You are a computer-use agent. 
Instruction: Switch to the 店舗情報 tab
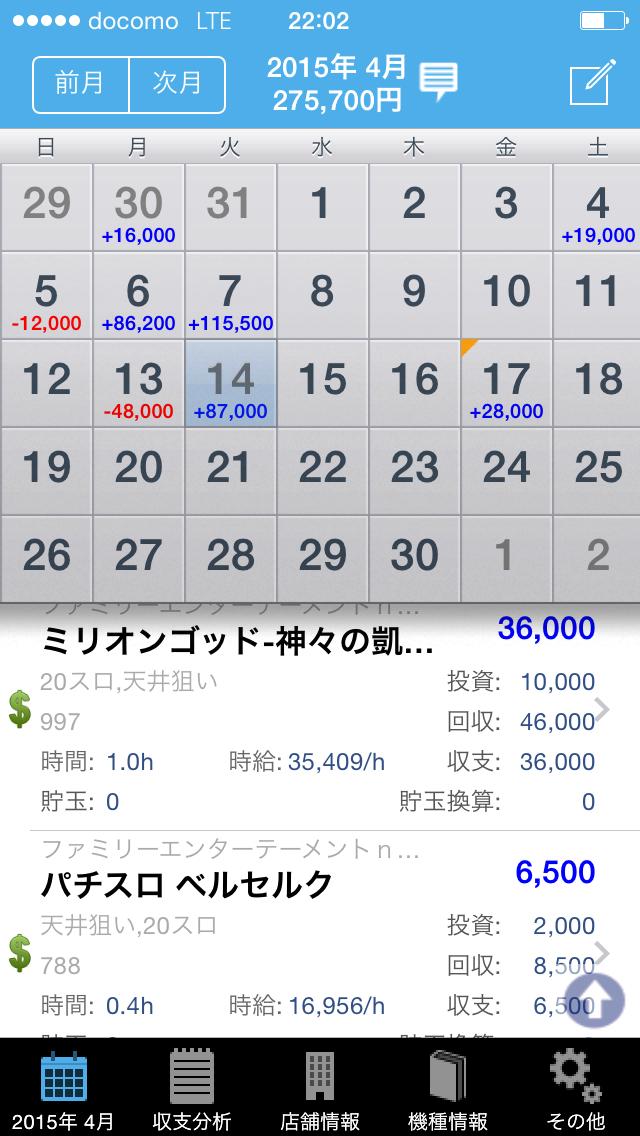pos(319,1088)
